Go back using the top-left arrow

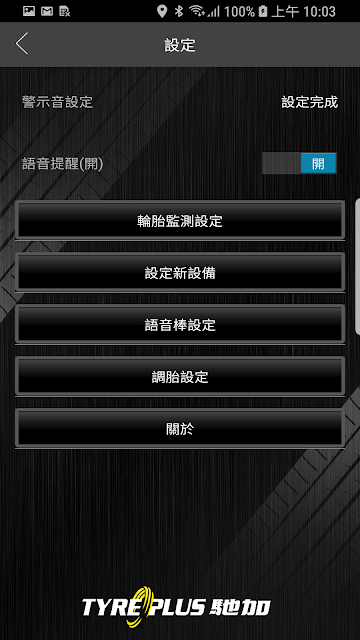coord(22,44)
